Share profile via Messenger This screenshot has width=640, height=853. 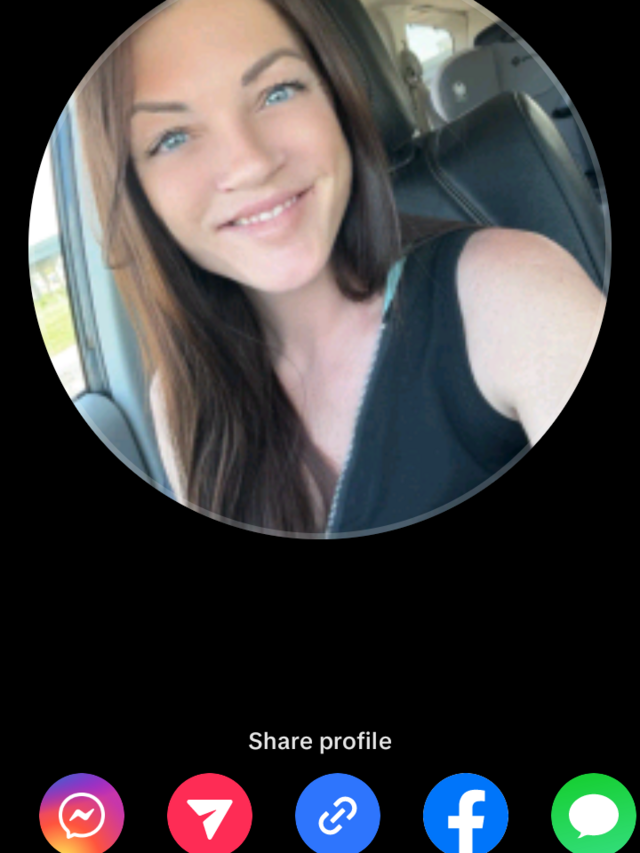[82, 815]
